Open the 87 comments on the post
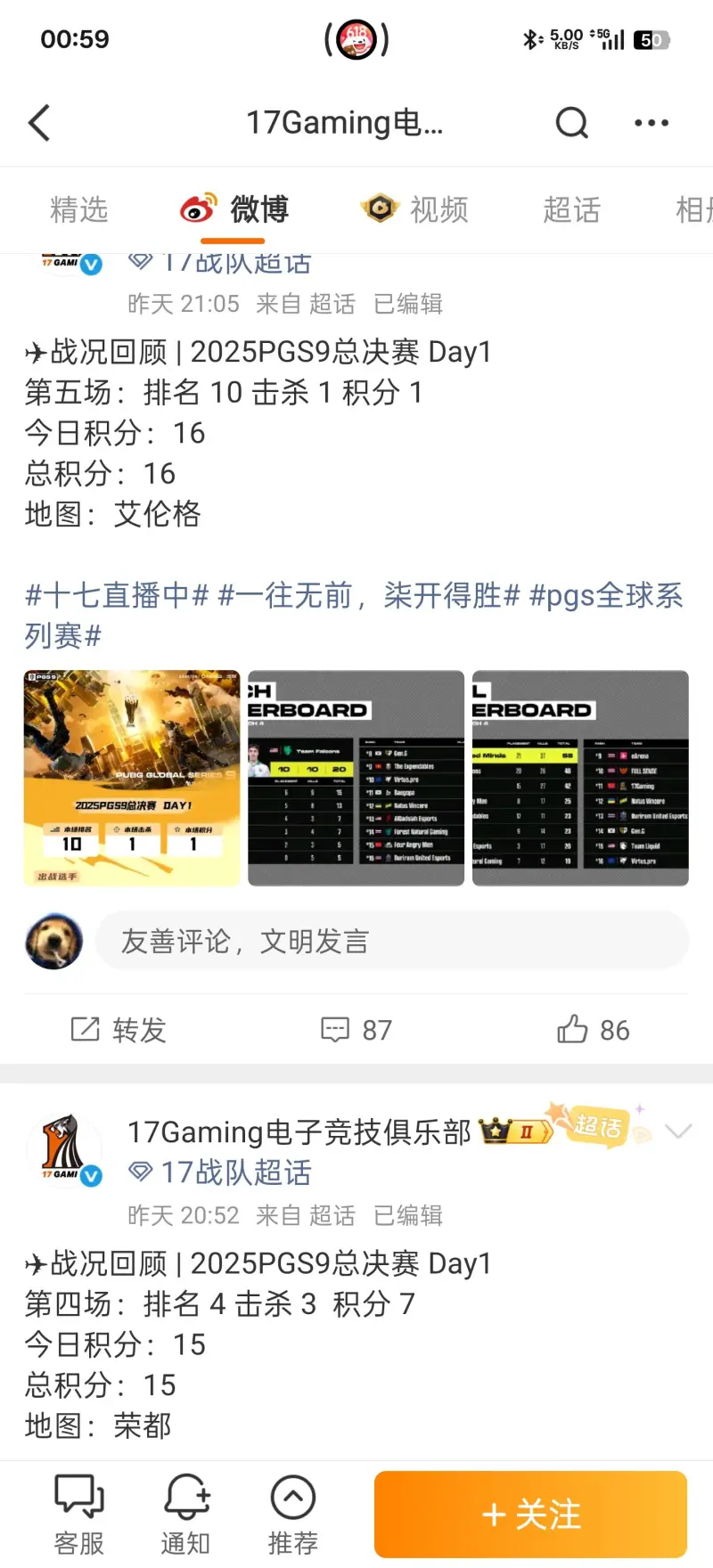 [x=356, y=1030]
